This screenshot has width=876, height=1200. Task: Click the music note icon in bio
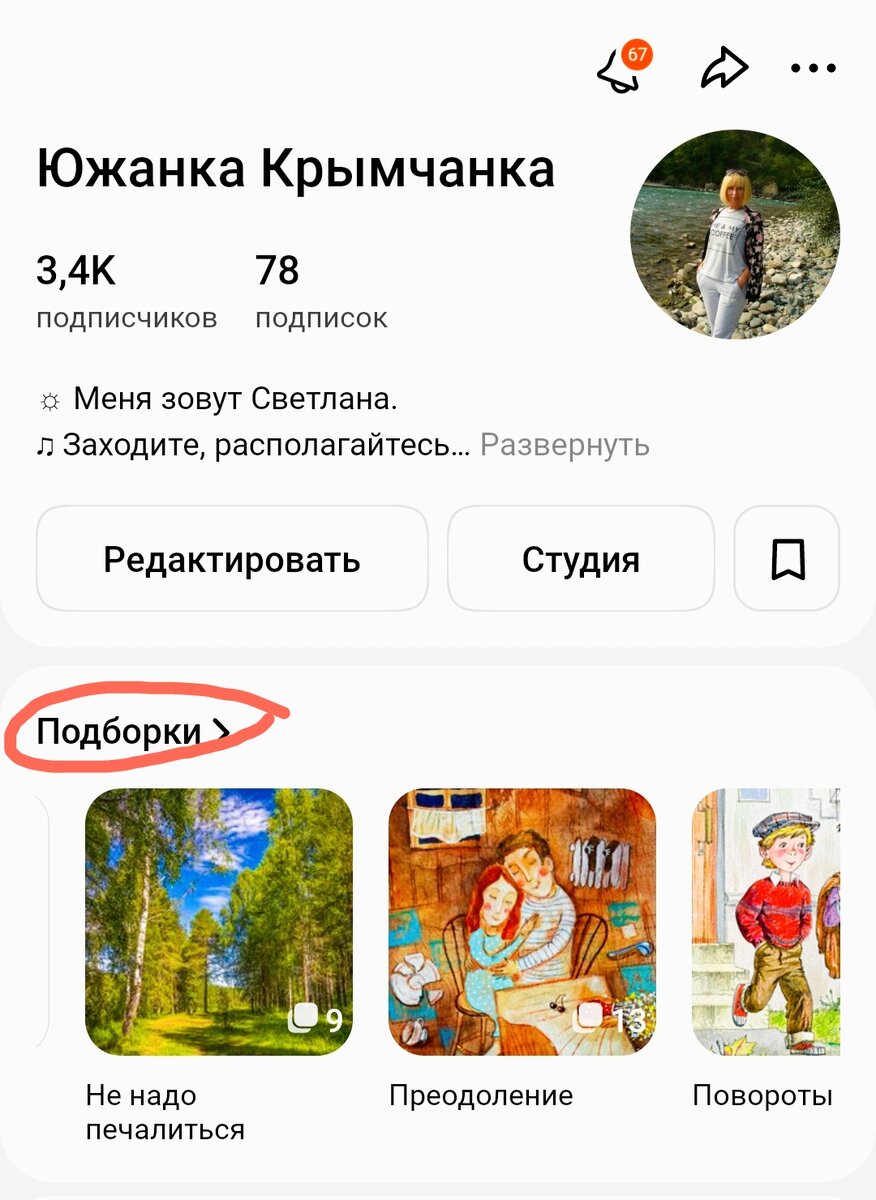point(46,447)
